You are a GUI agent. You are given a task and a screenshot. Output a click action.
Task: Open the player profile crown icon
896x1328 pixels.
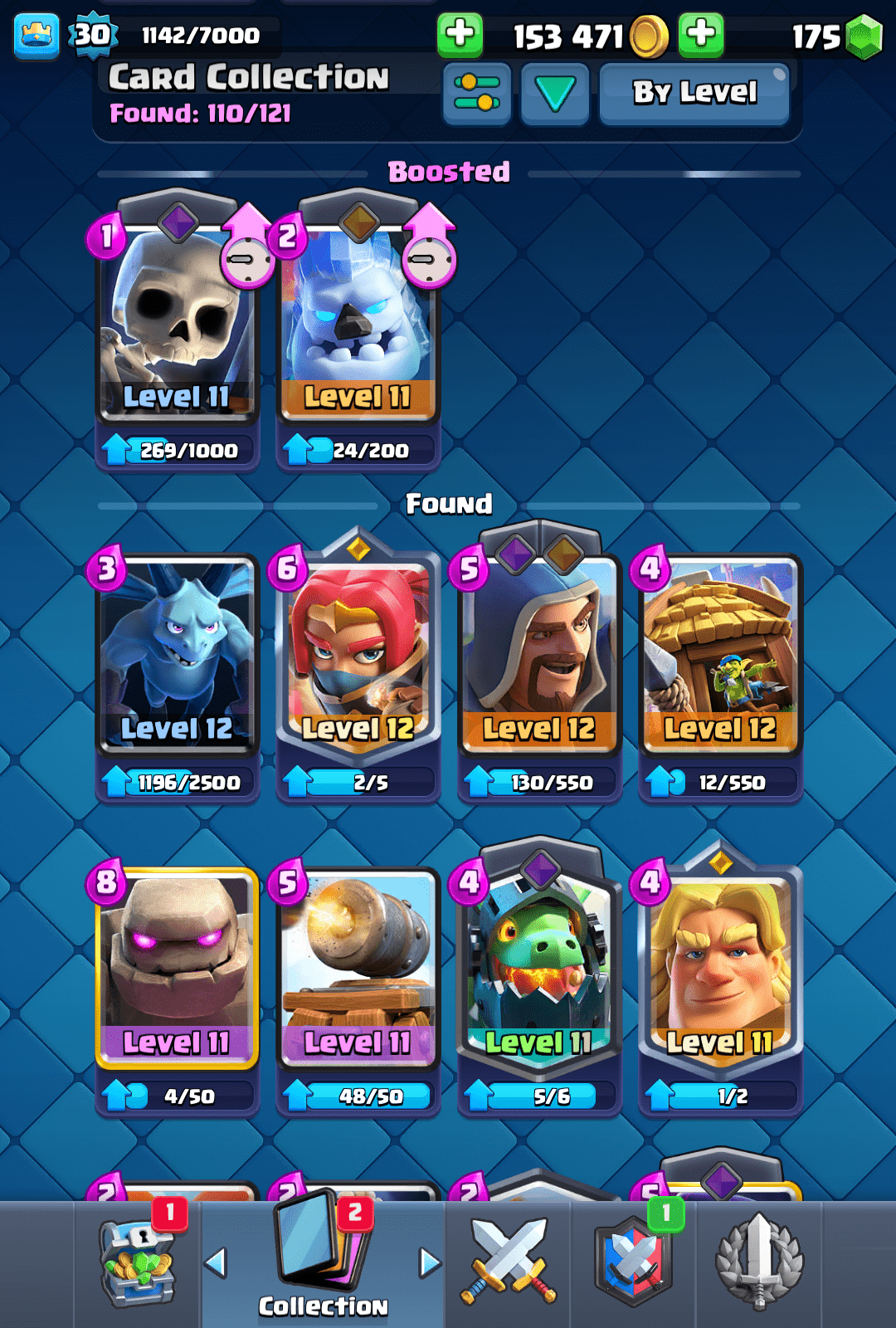point(37,36)
